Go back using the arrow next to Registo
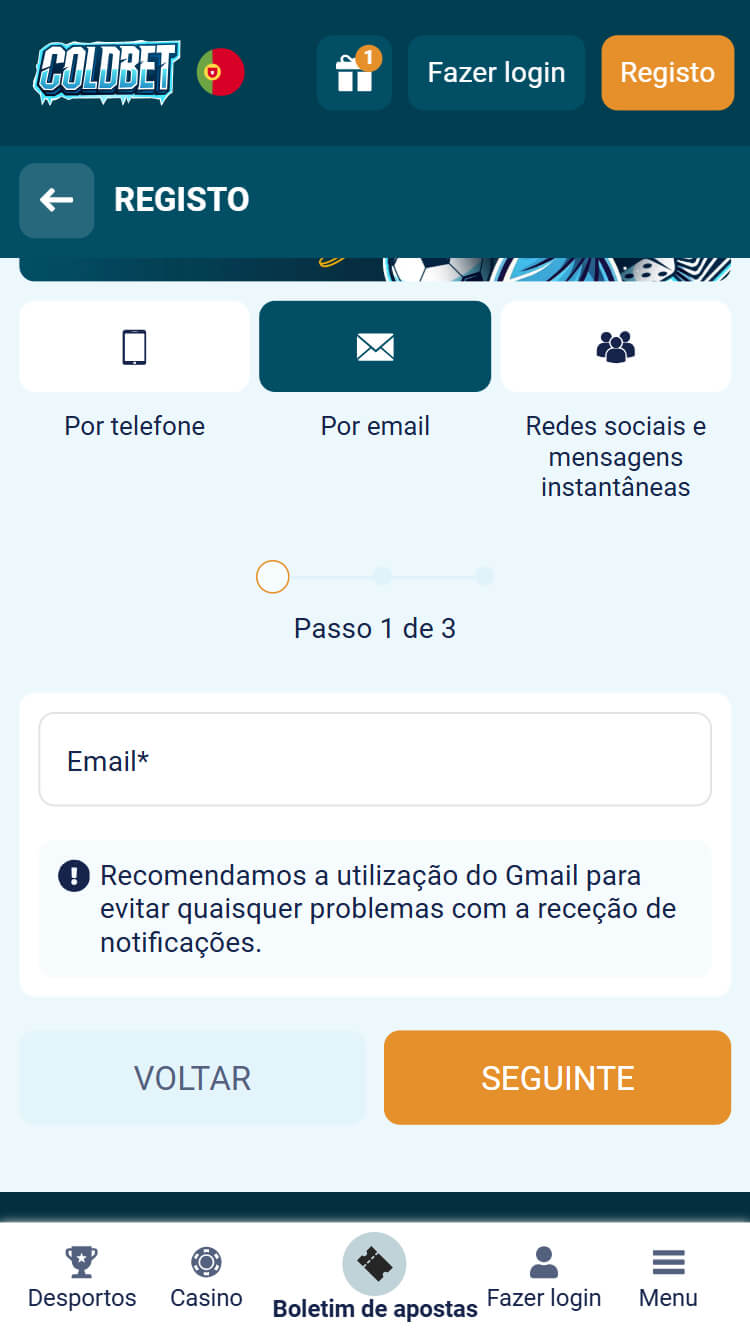Screen dimensions: 750x1334 tap(56, 200)
